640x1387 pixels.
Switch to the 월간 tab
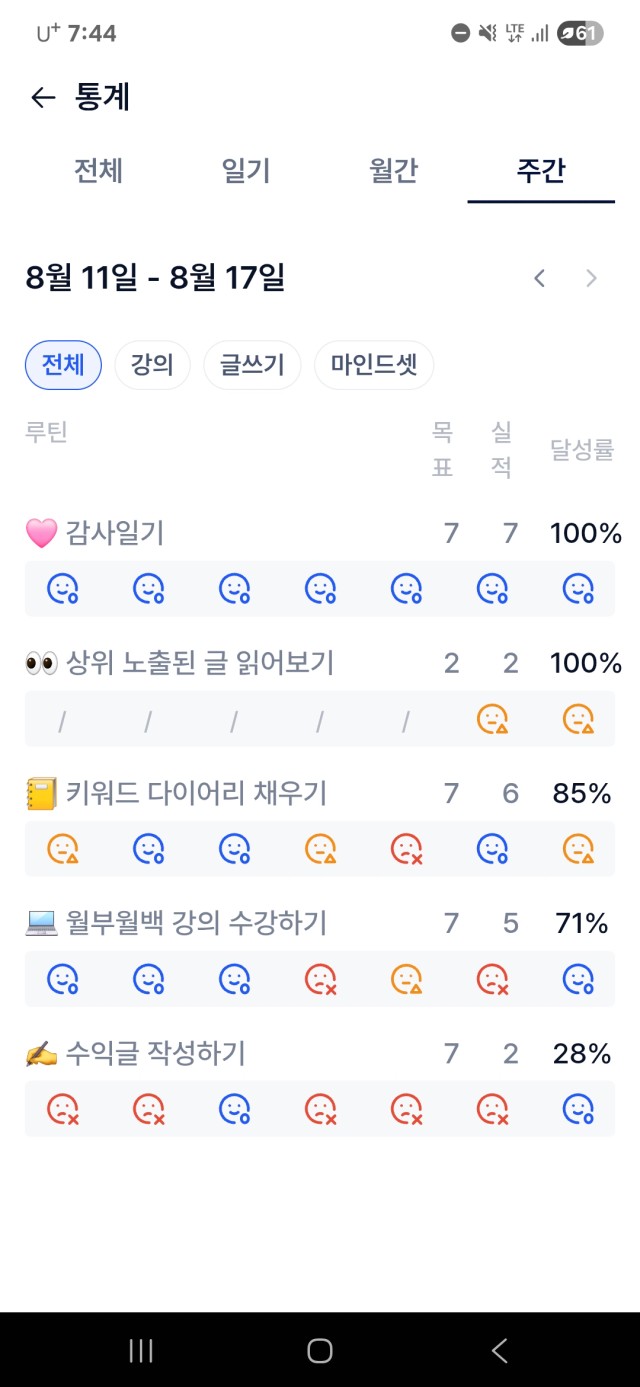[x=393, y=171]
